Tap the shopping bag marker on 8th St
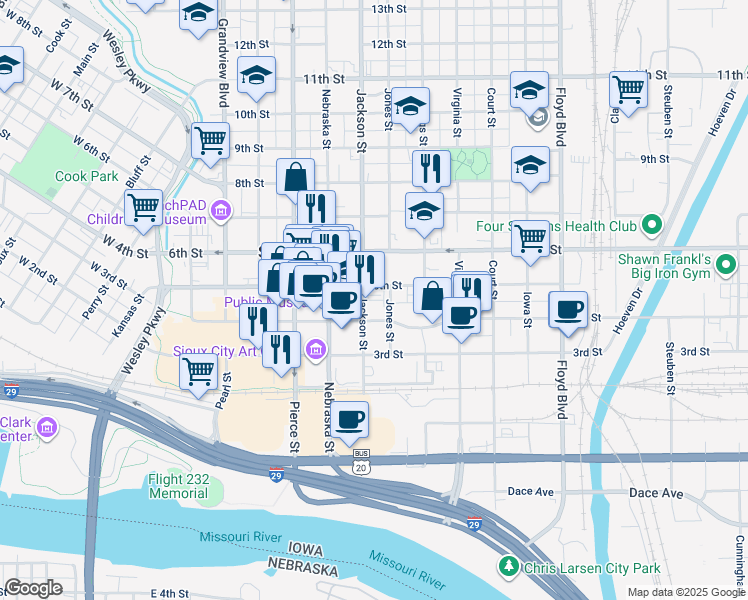748x600 pixels. [296, 177]
